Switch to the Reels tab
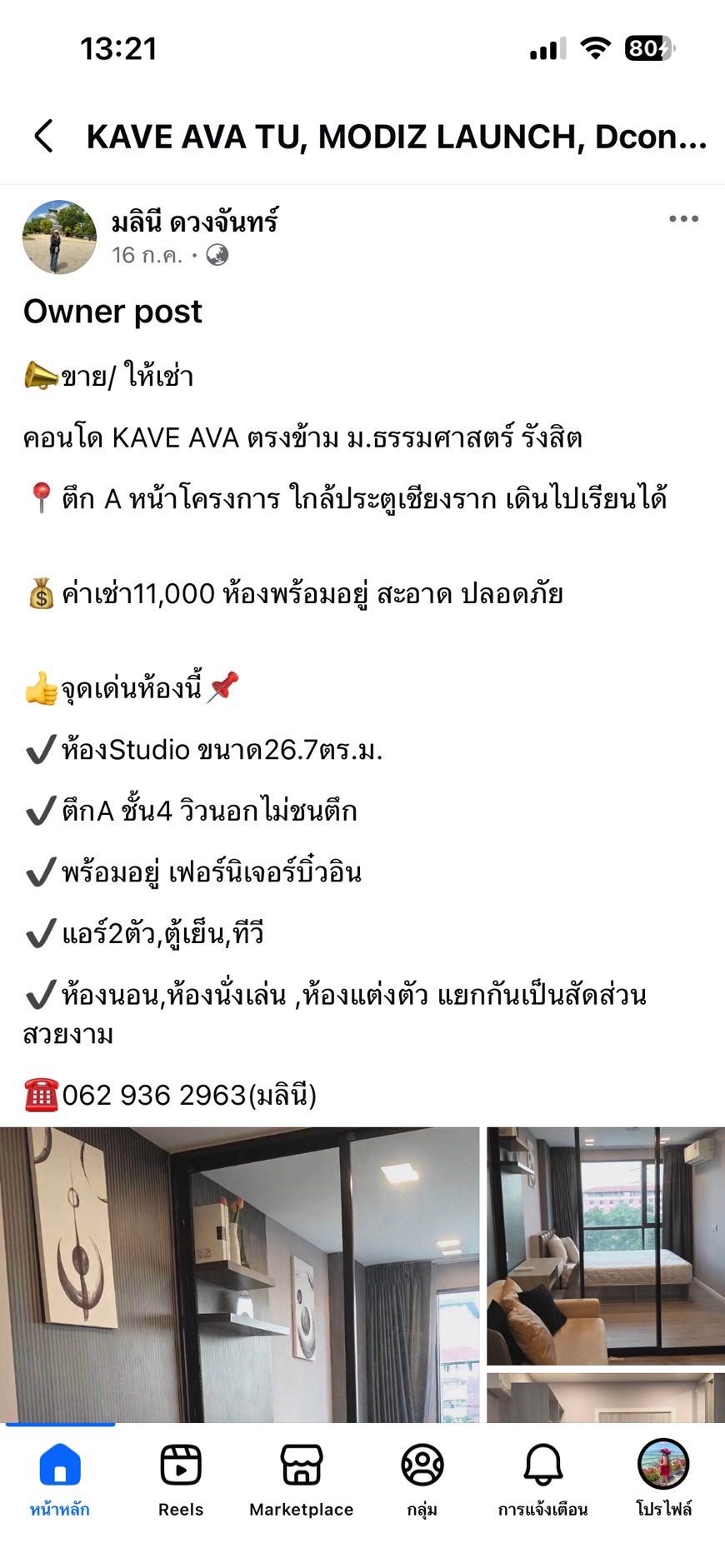Viewport: 725px width, 1568px height. coord(181,1481)
